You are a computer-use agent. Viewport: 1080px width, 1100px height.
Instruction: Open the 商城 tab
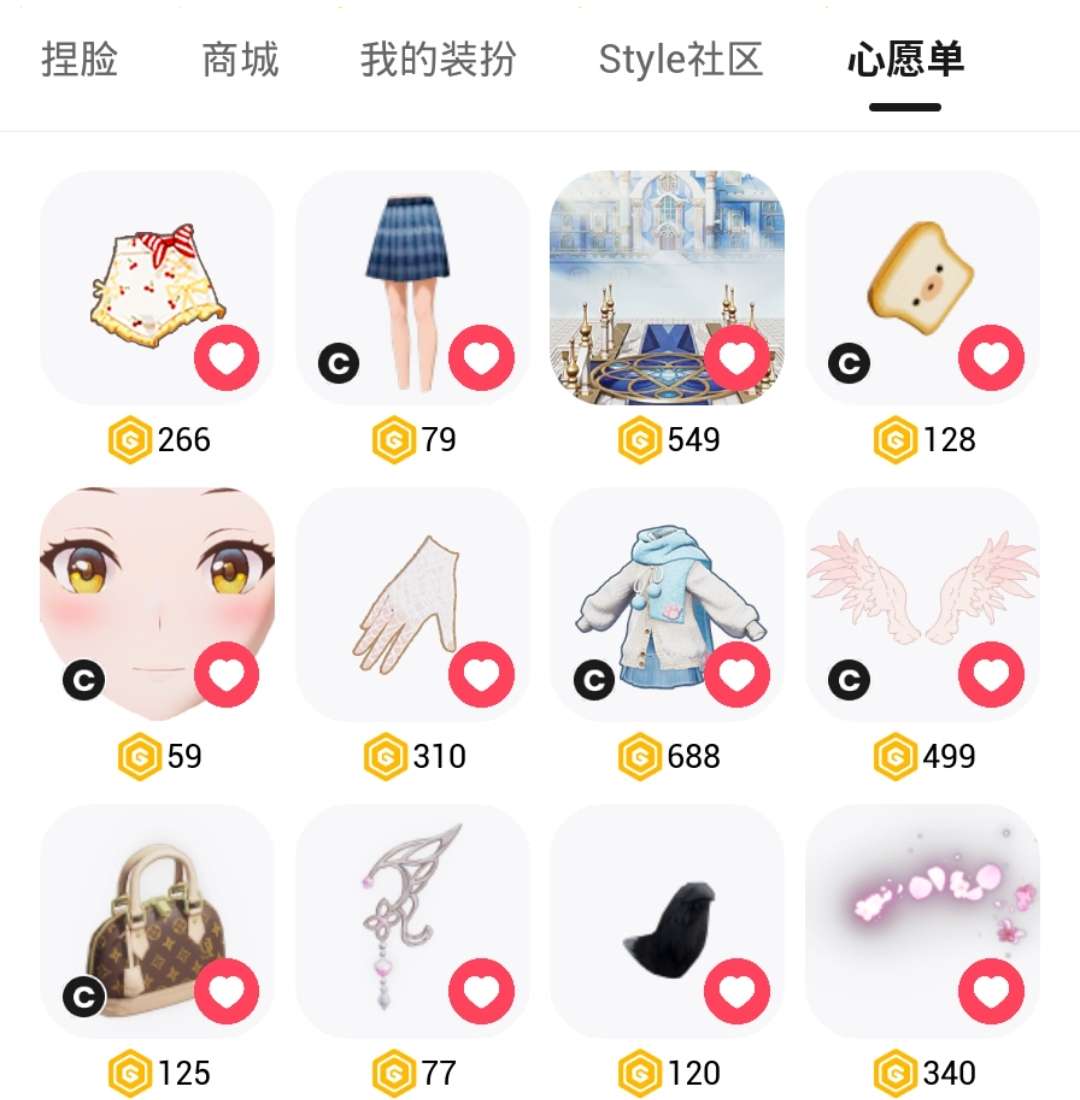pyautogui.click(x=240, y=60)
